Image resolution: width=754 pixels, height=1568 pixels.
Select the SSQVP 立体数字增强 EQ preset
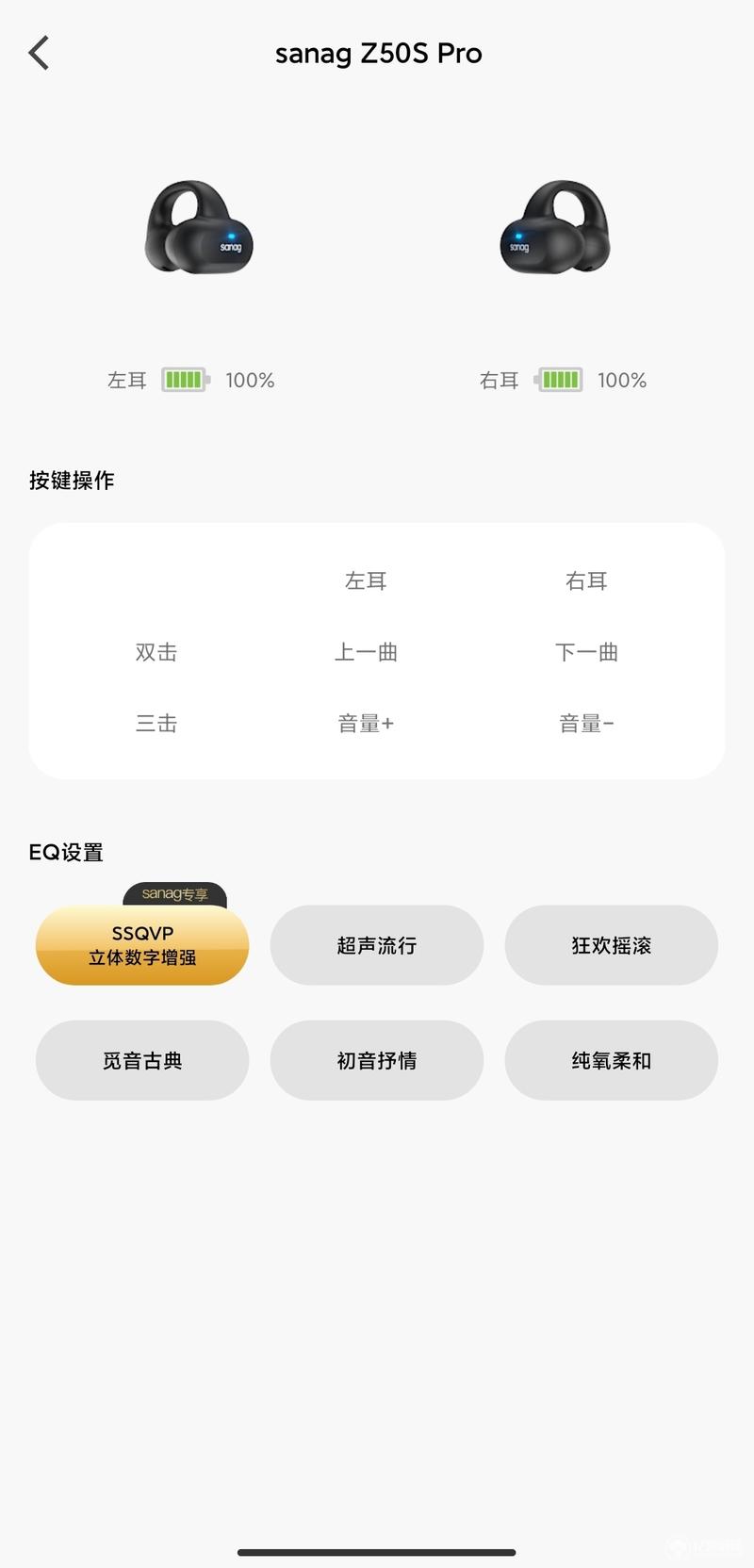pyautogui.click(x=142, y=945)
